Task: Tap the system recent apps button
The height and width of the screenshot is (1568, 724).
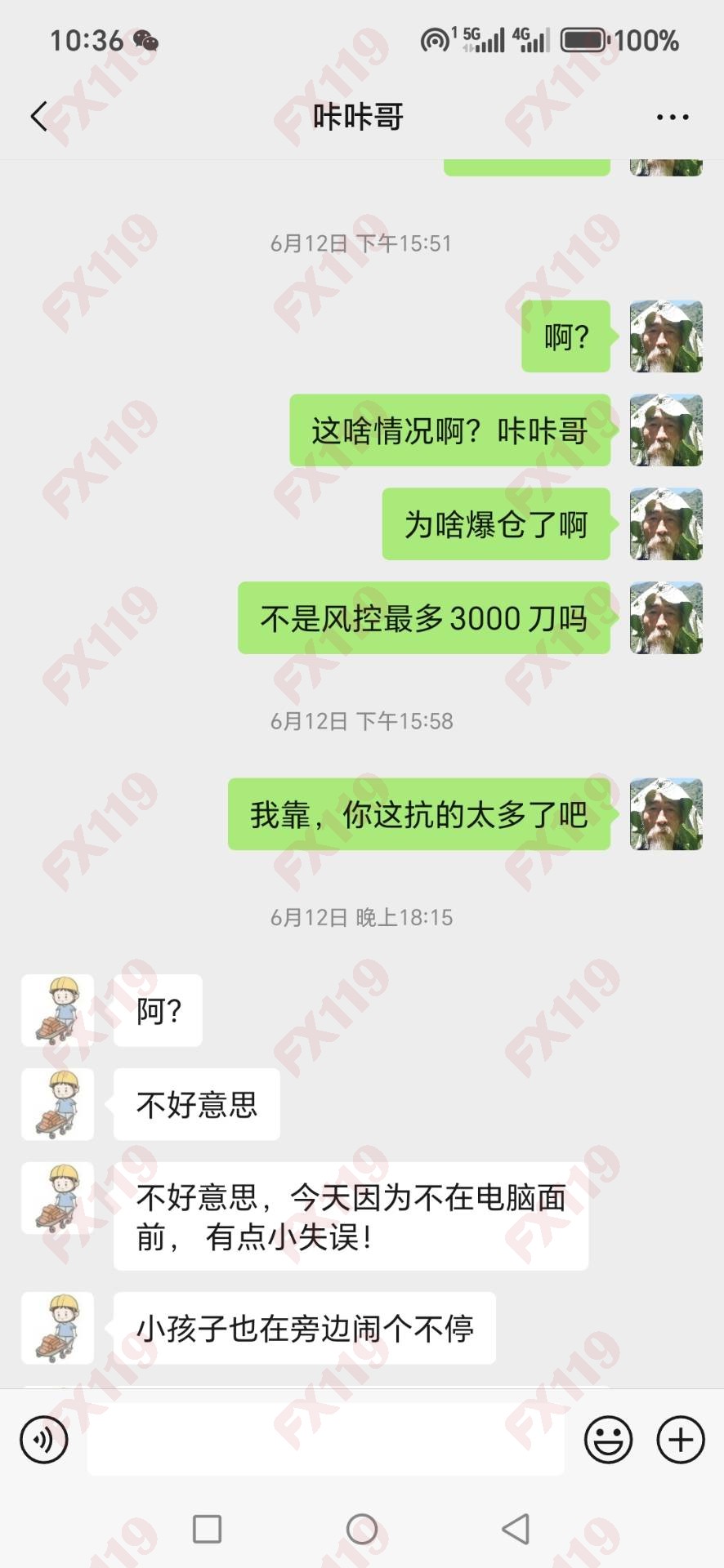Action: [207, 1529]
